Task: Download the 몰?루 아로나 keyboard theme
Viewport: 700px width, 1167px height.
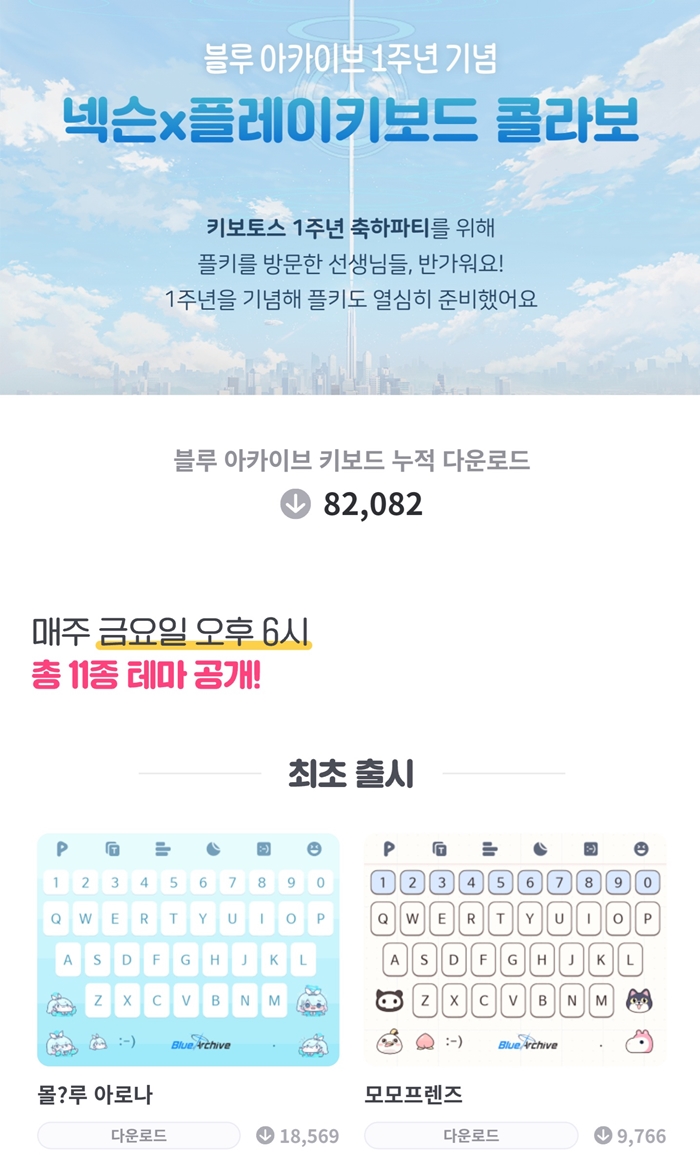Action: (139, 1136)
